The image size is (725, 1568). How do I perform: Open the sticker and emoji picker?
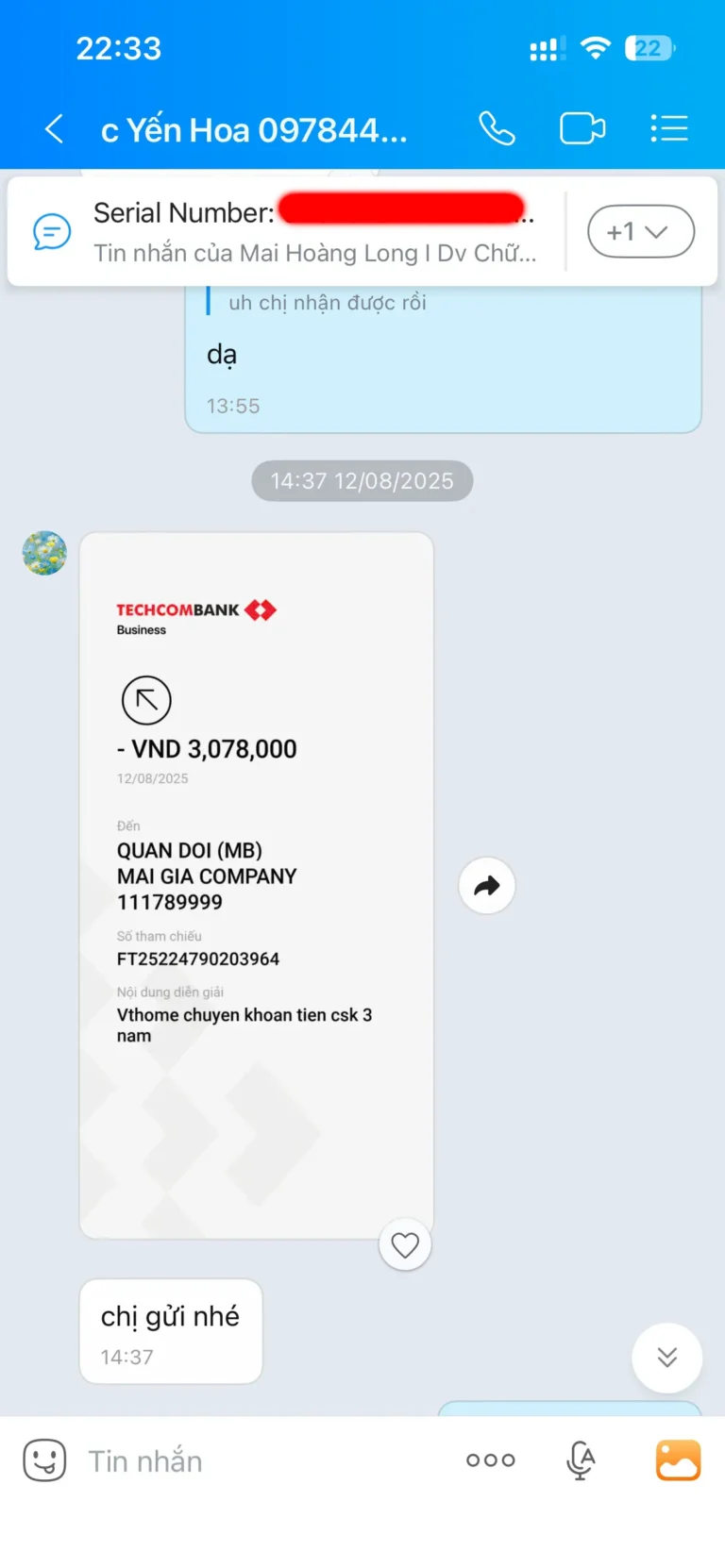tap(44, 1460)
